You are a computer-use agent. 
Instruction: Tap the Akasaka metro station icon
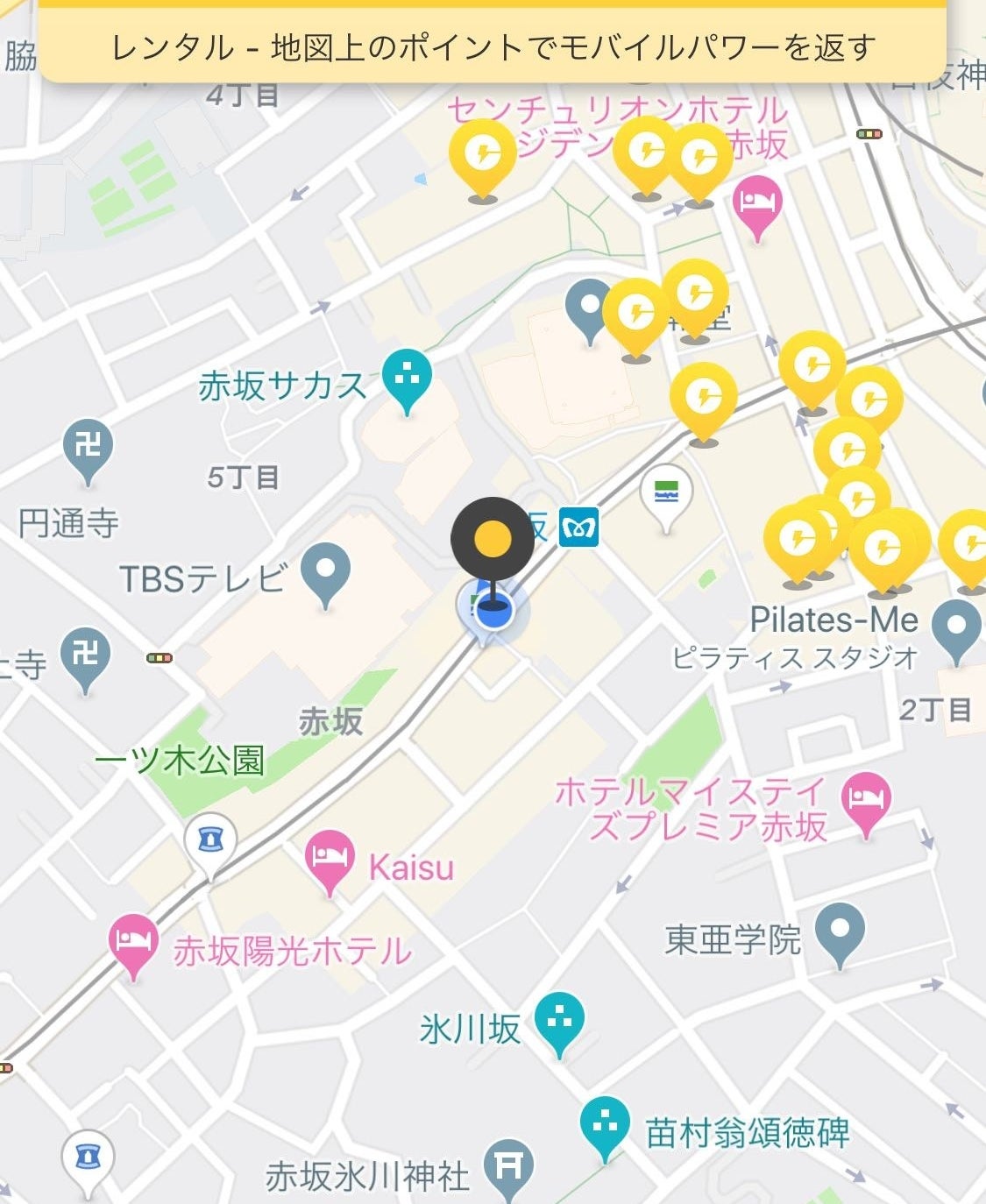click(578, 527)
